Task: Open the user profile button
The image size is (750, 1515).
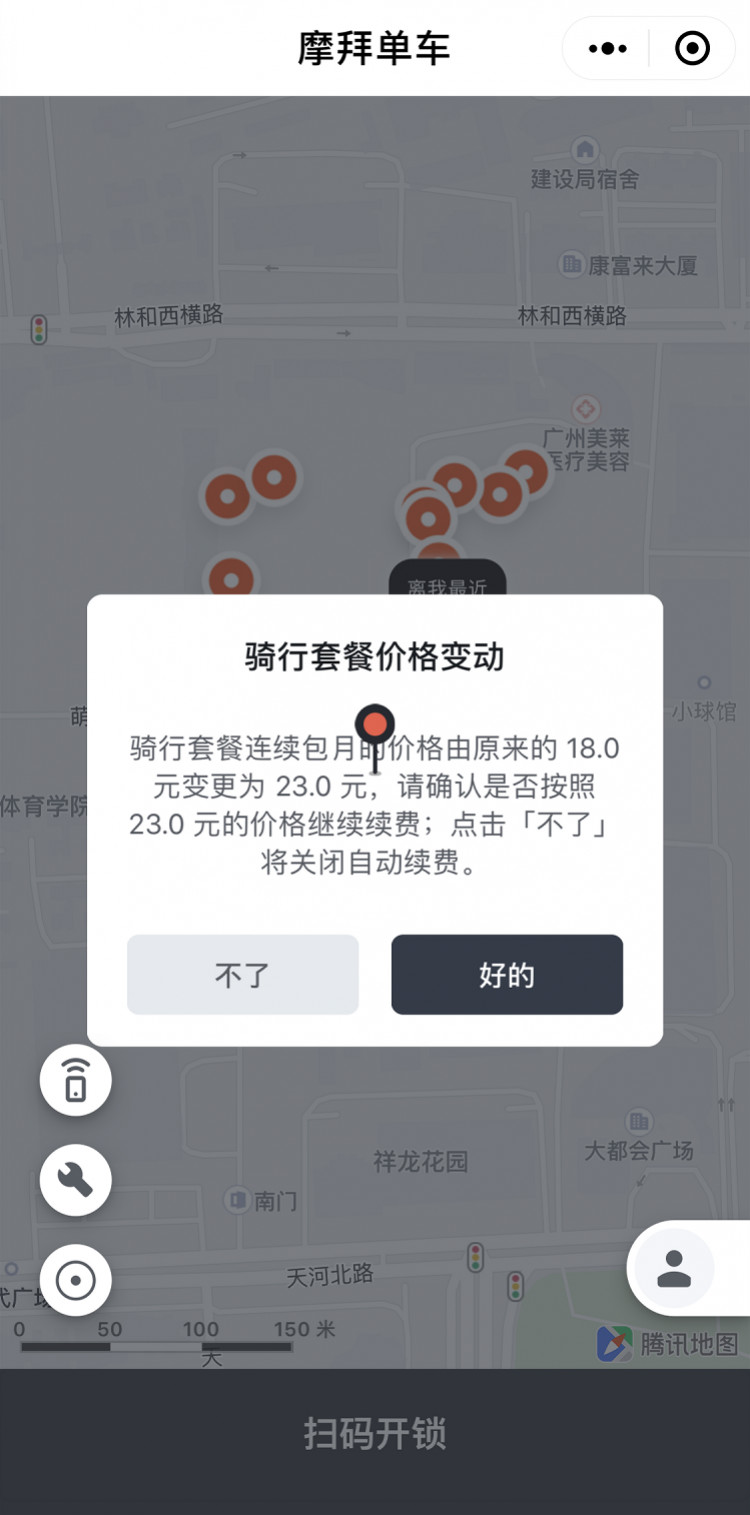Action: [675, 1268]
